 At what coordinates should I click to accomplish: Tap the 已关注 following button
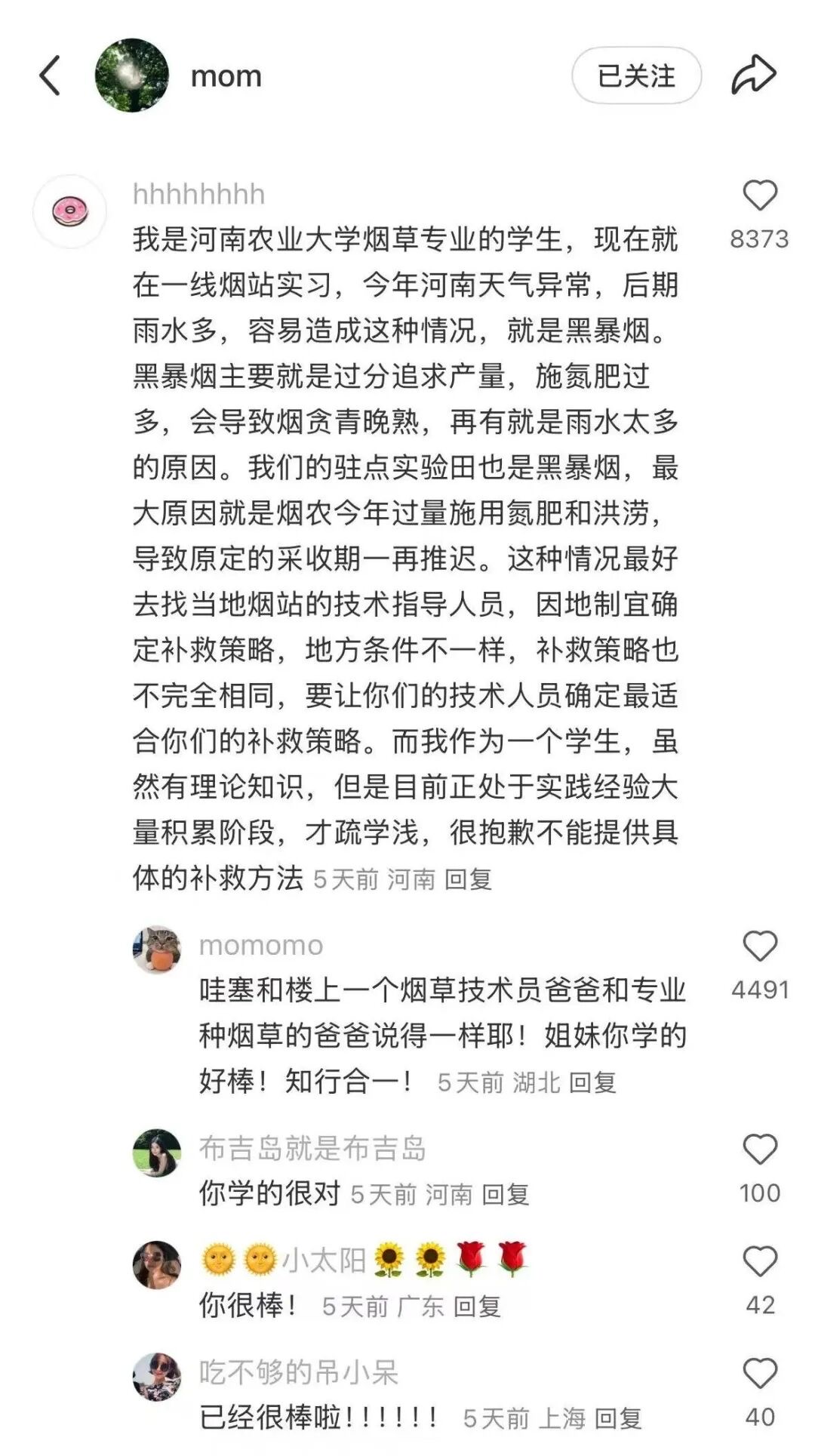pyautogui.click(x=636, y=75)
